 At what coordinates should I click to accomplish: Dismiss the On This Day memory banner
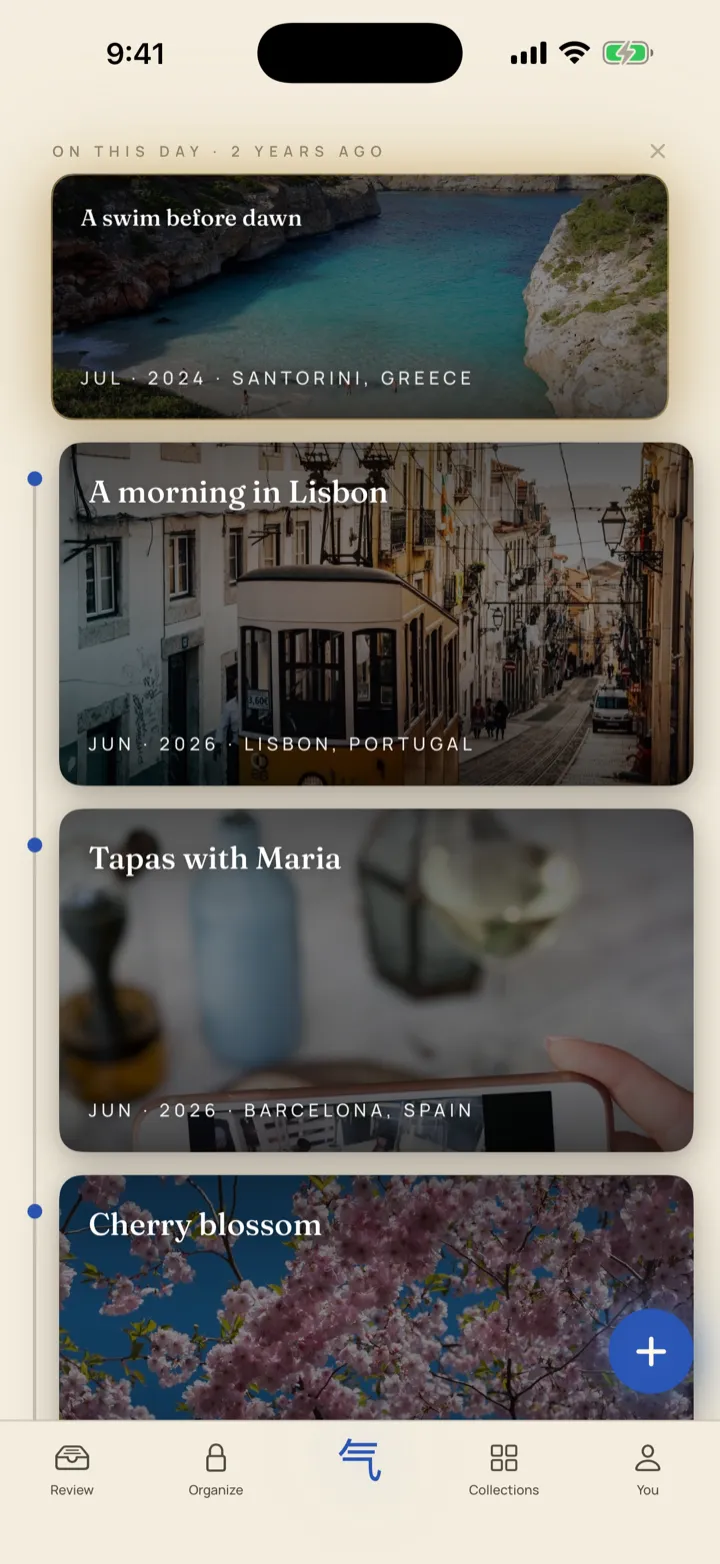click(x=657, y=151)
